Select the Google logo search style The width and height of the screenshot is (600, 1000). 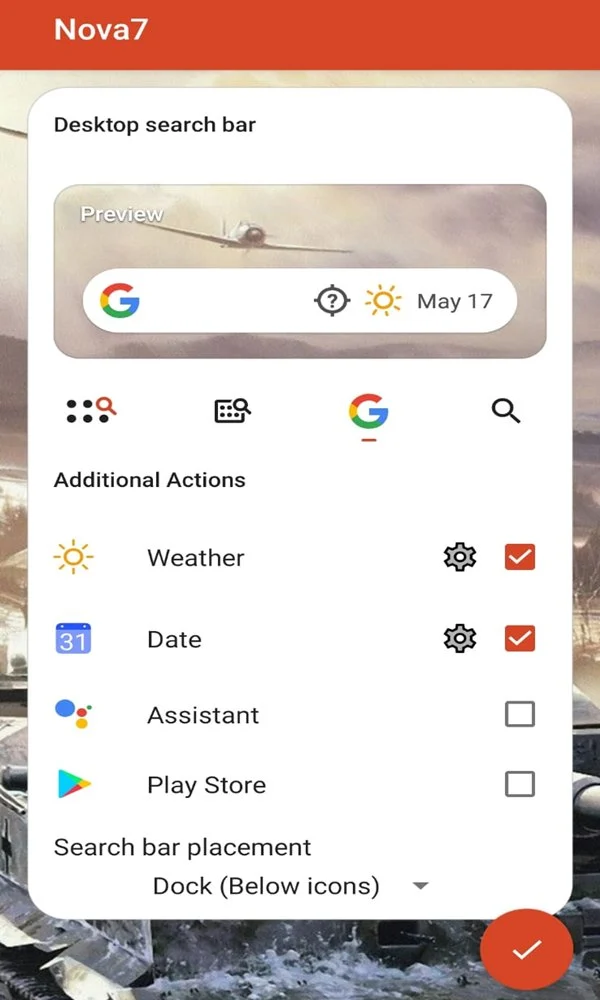[368, 411]
